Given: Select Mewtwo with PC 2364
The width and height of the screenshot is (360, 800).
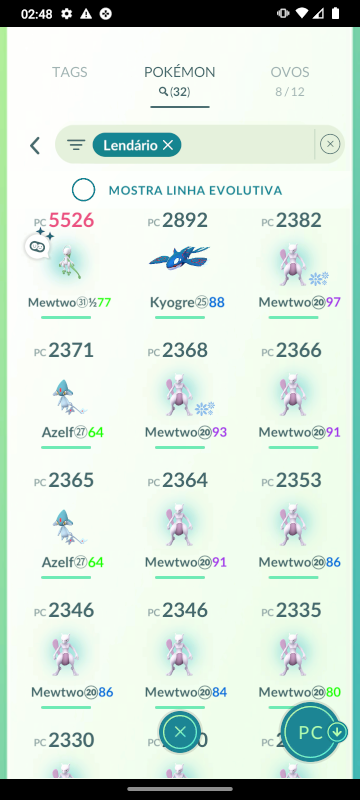Looking at the screenshot, I should 179,526.
